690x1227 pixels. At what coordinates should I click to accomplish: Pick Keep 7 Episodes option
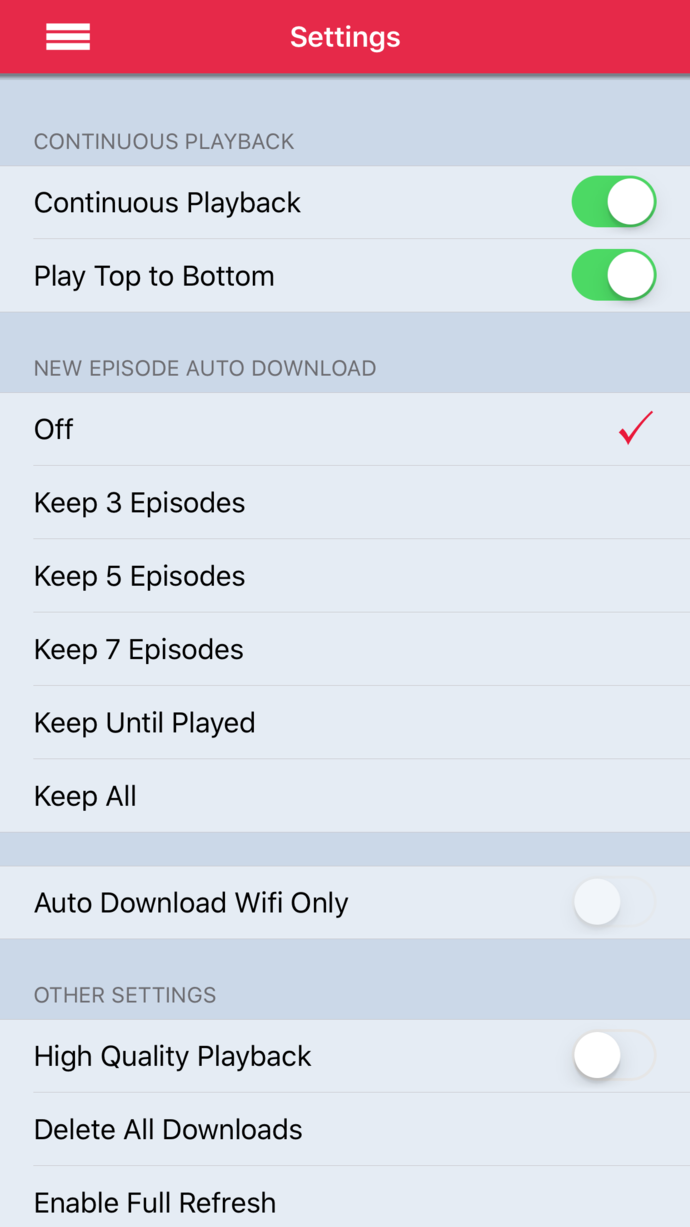pos(345,649)
